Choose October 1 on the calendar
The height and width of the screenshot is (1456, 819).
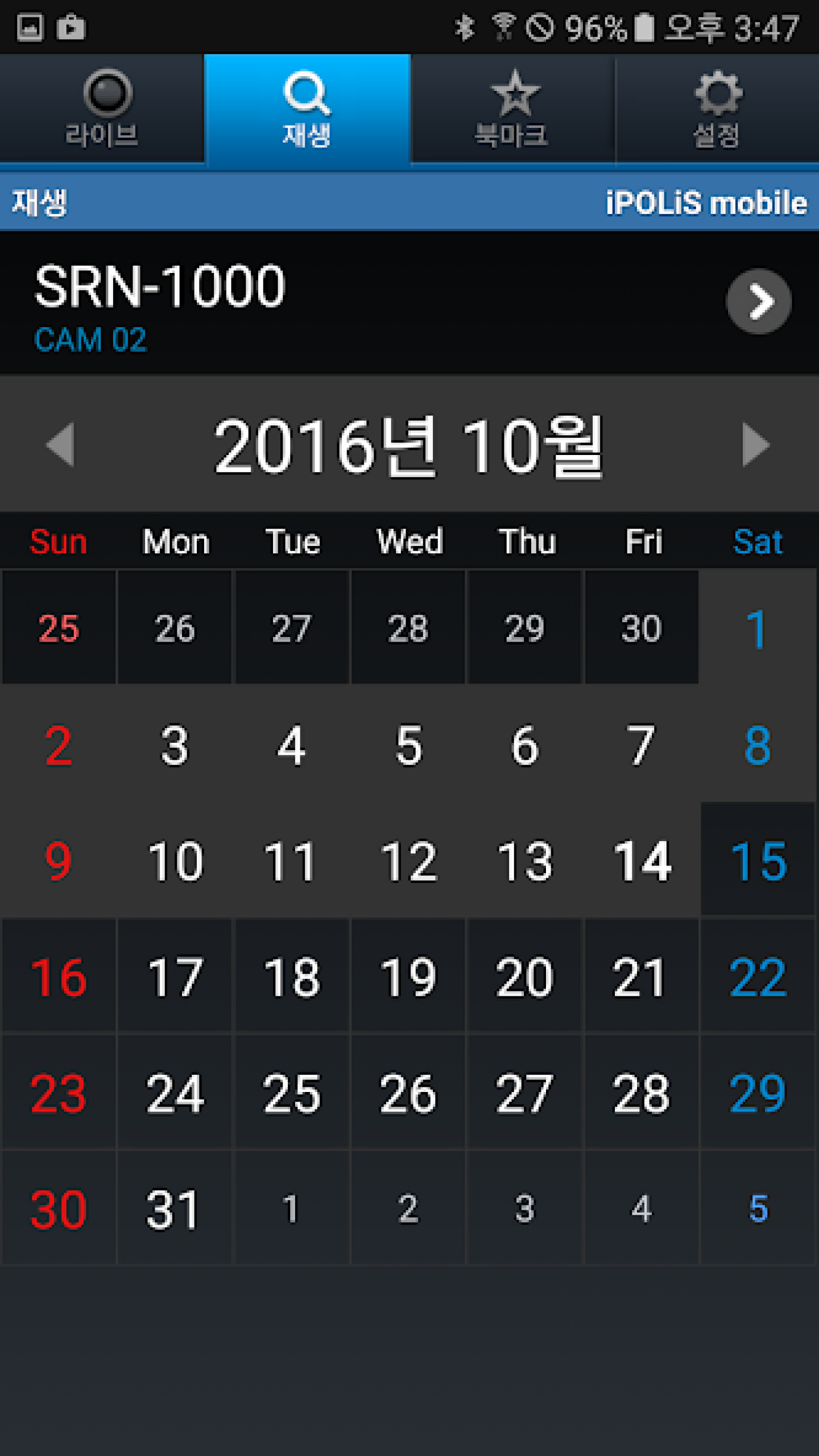pos(757,628)
